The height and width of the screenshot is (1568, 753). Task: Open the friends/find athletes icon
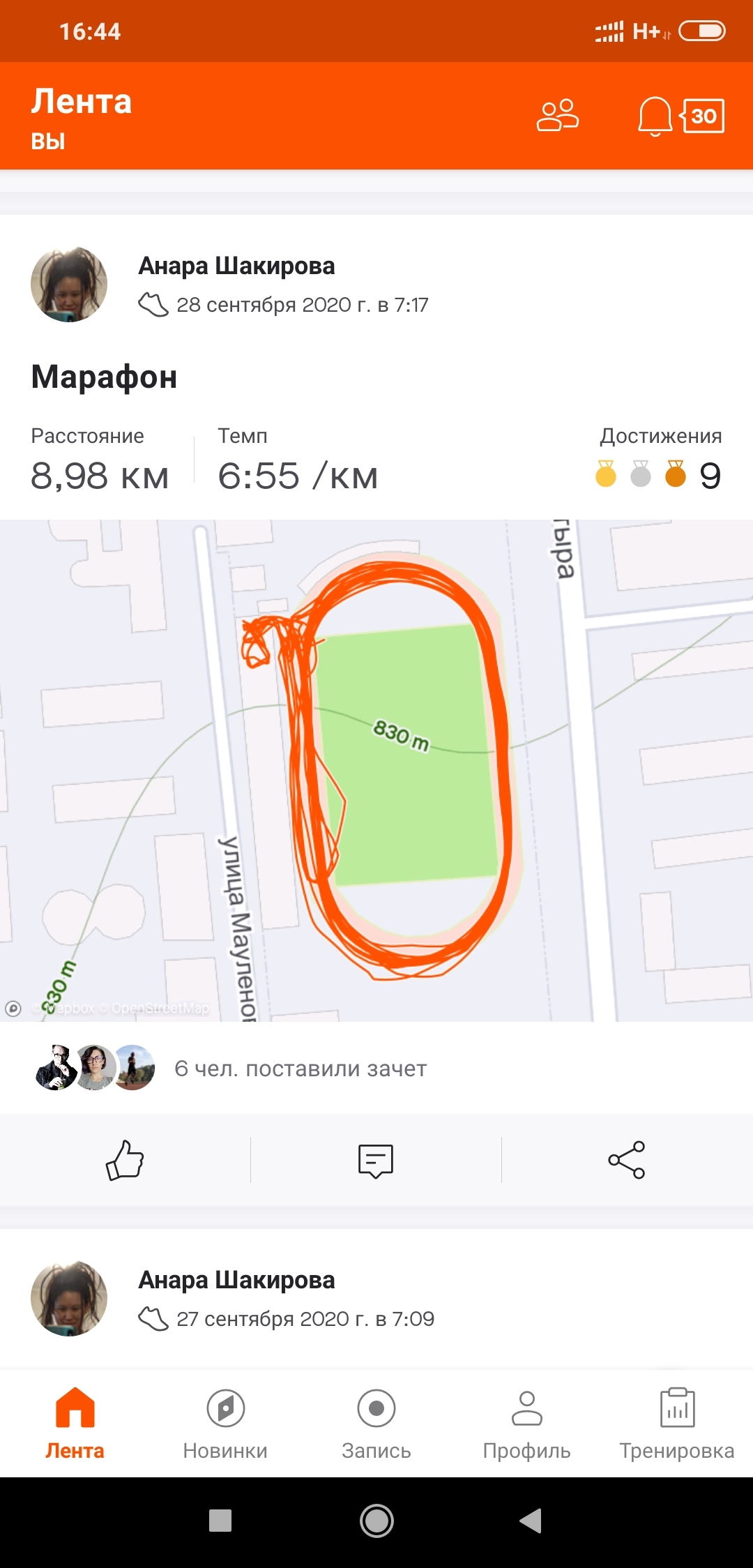pyautogui.click(x=557, y=116)
